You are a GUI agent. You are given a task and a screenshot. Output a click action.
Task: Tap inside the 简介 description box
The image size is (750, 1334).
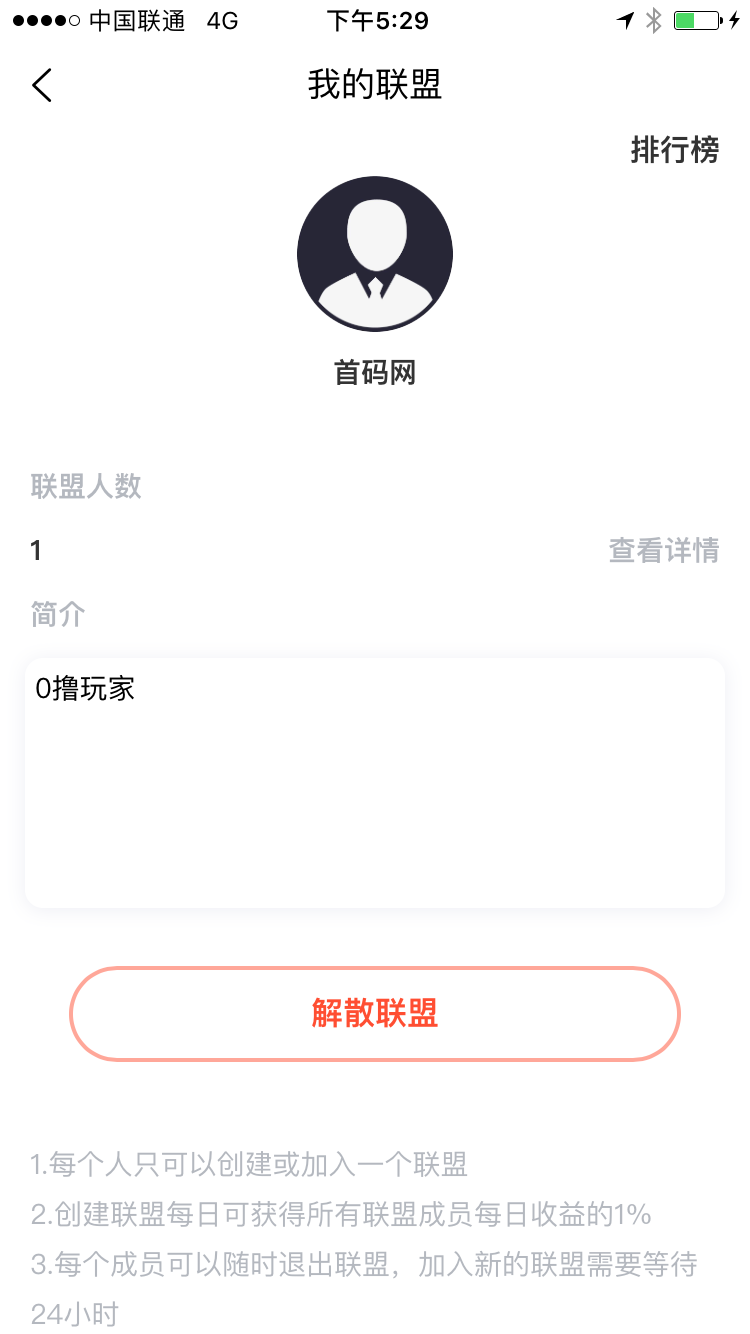[374, 782]
